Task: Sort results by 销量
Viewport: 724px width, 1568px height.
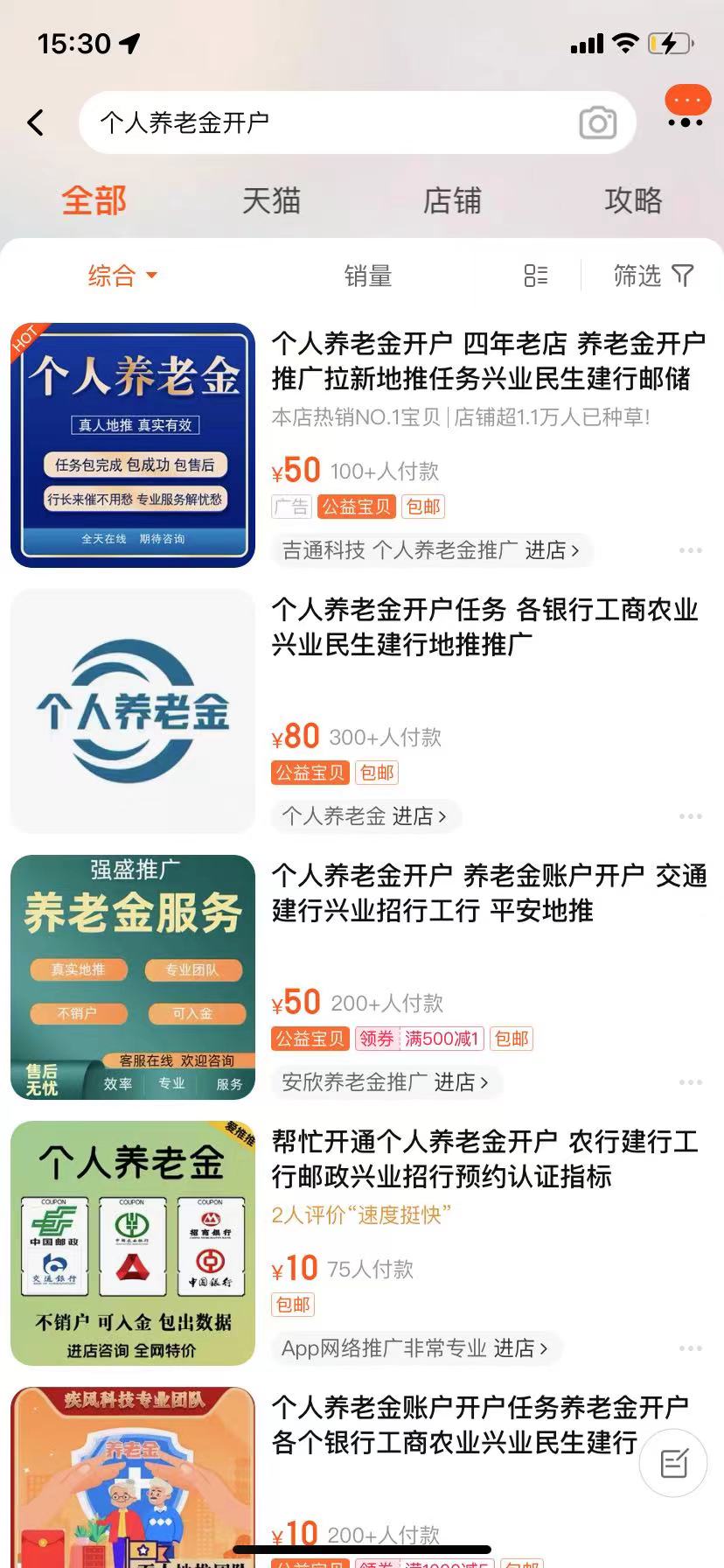Action: (x=367, y=275)
